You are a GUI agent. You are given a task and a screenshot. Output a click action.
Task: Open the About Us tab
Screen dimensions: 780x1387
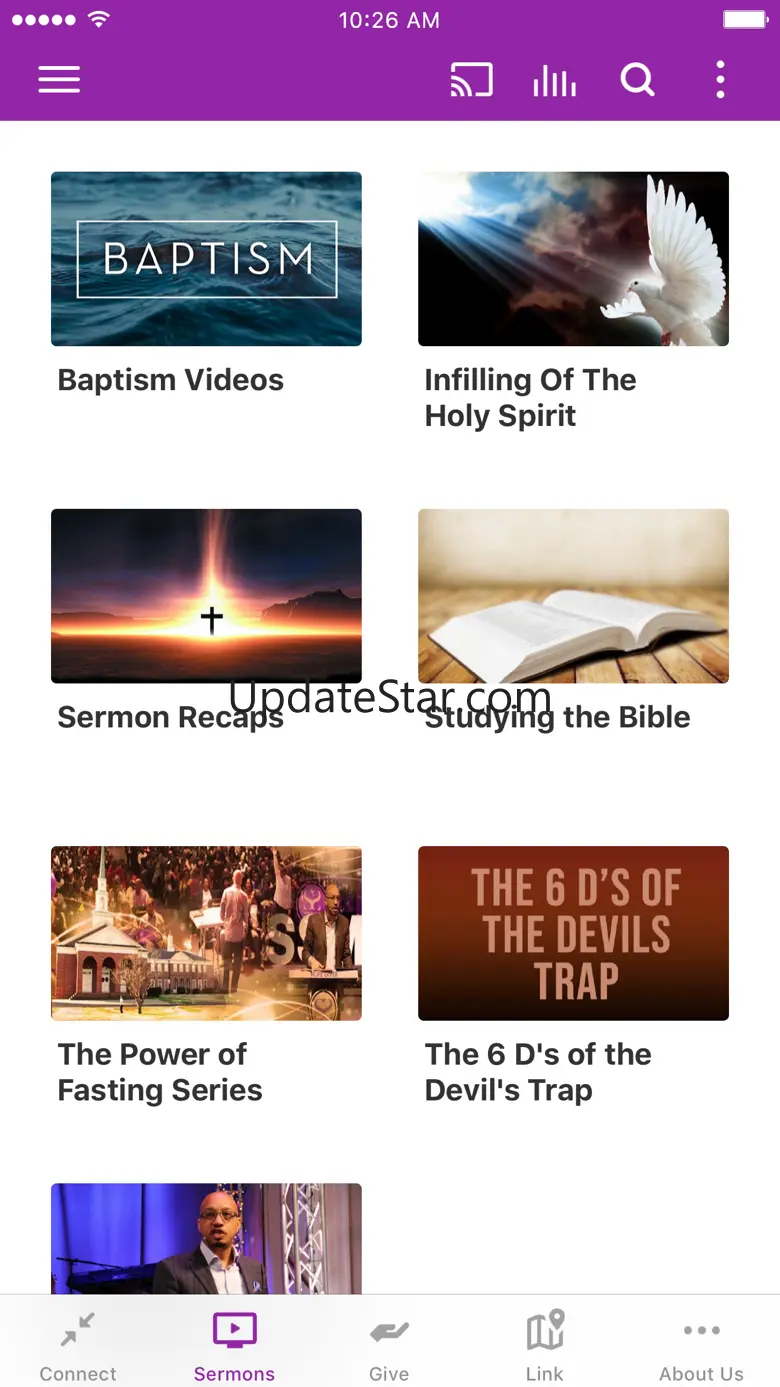[701, 1345]
